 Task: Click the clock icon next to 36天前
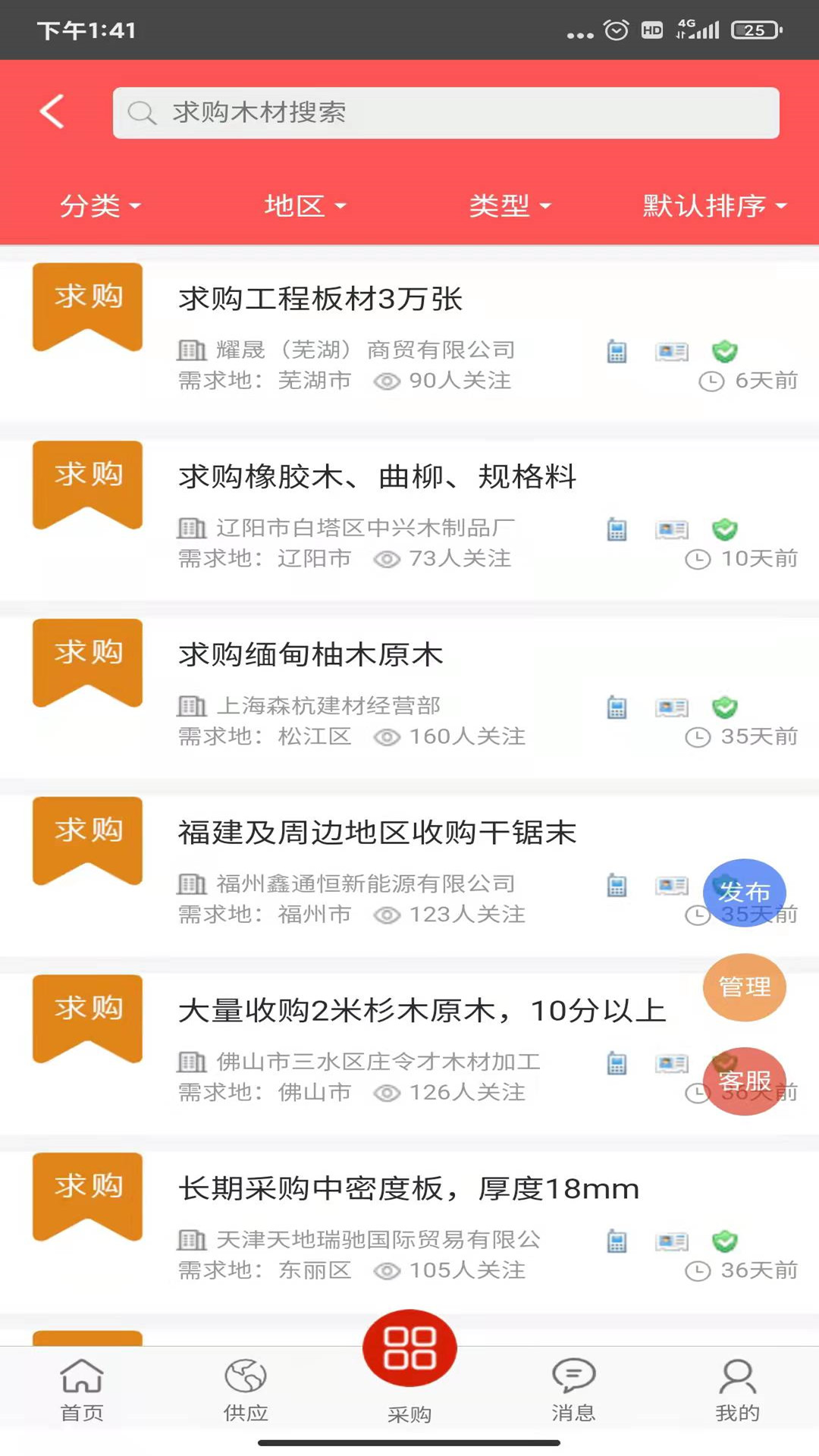(699, 1270)
